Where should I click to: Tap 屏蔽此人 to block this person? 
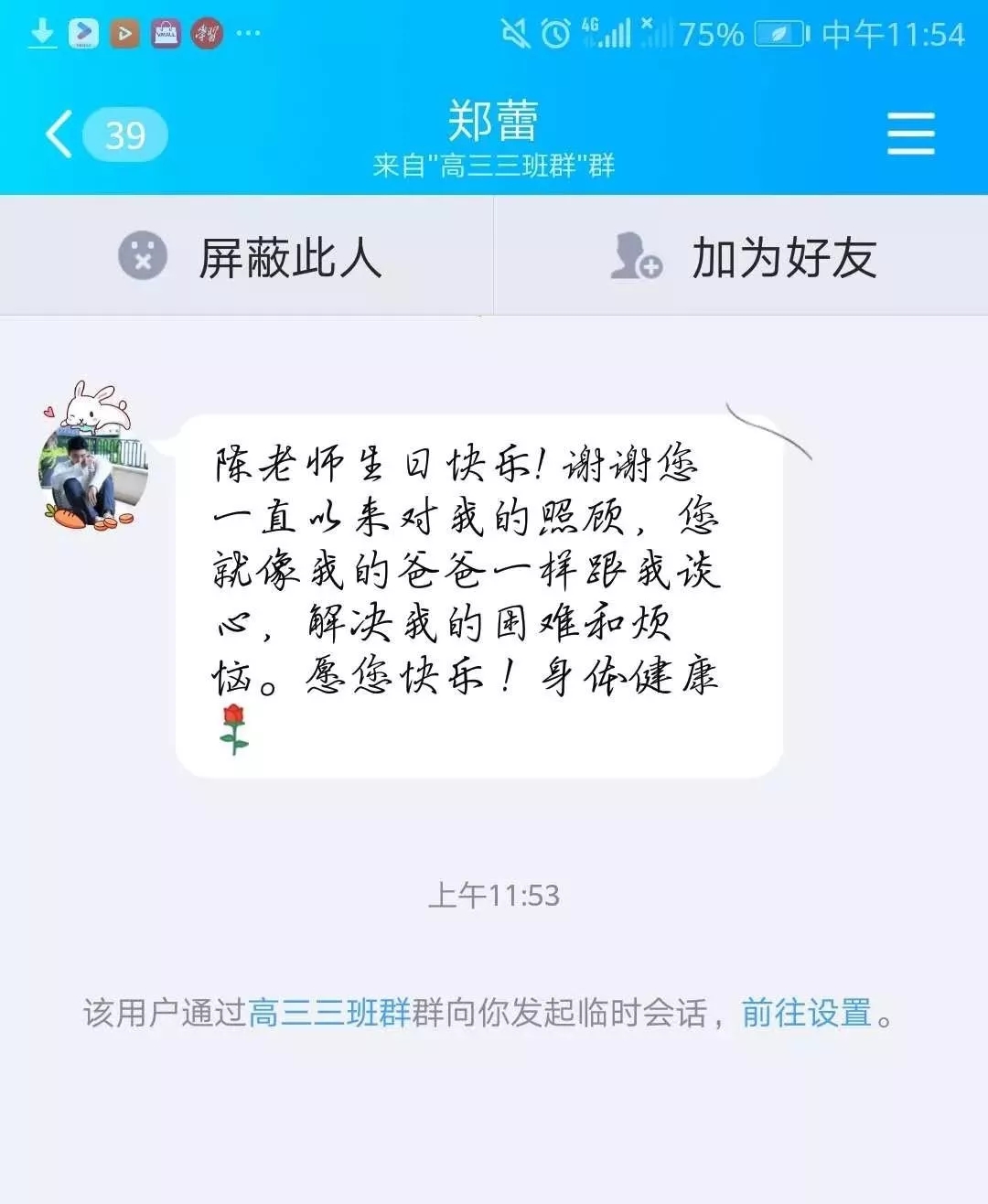click(247, 256)
